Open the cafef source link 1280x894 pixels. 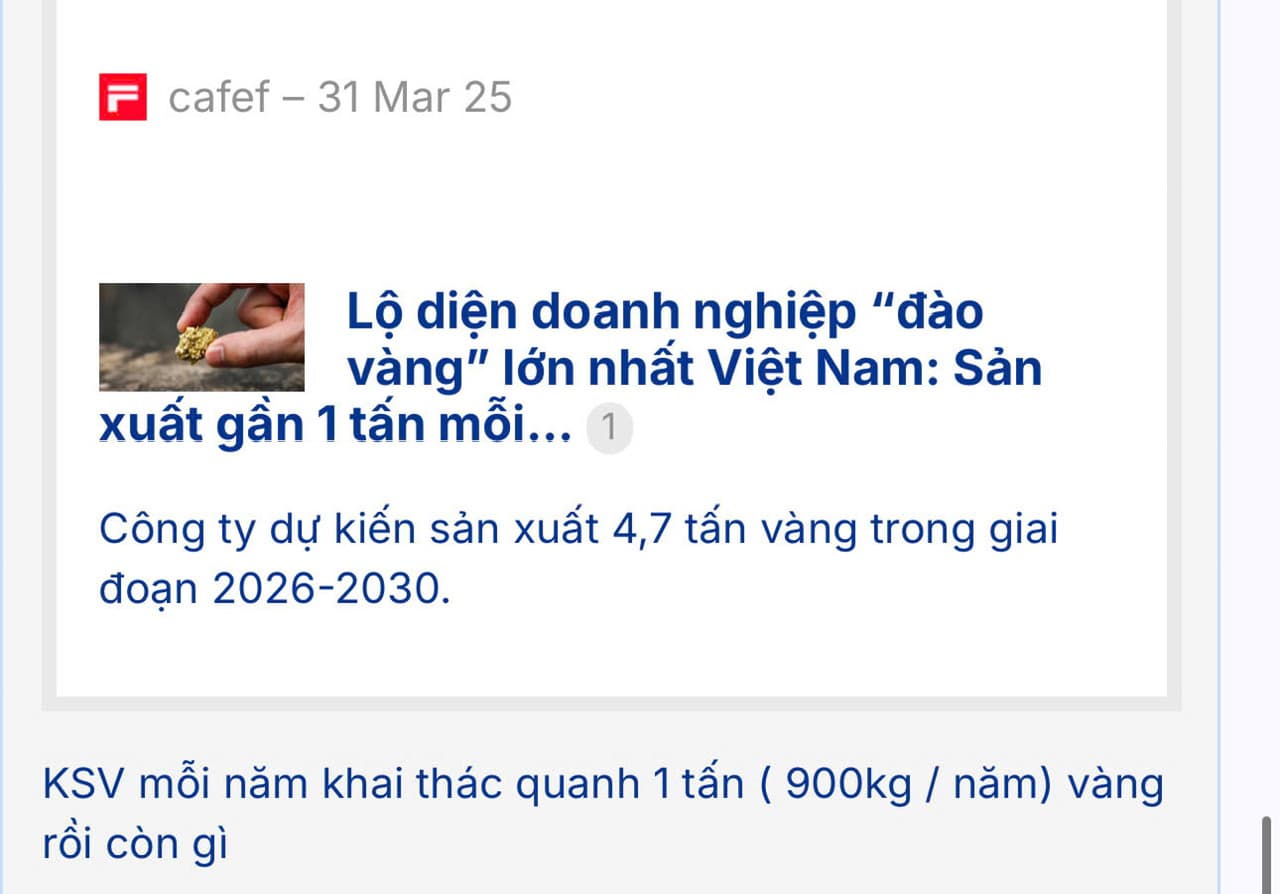[219, 98]
